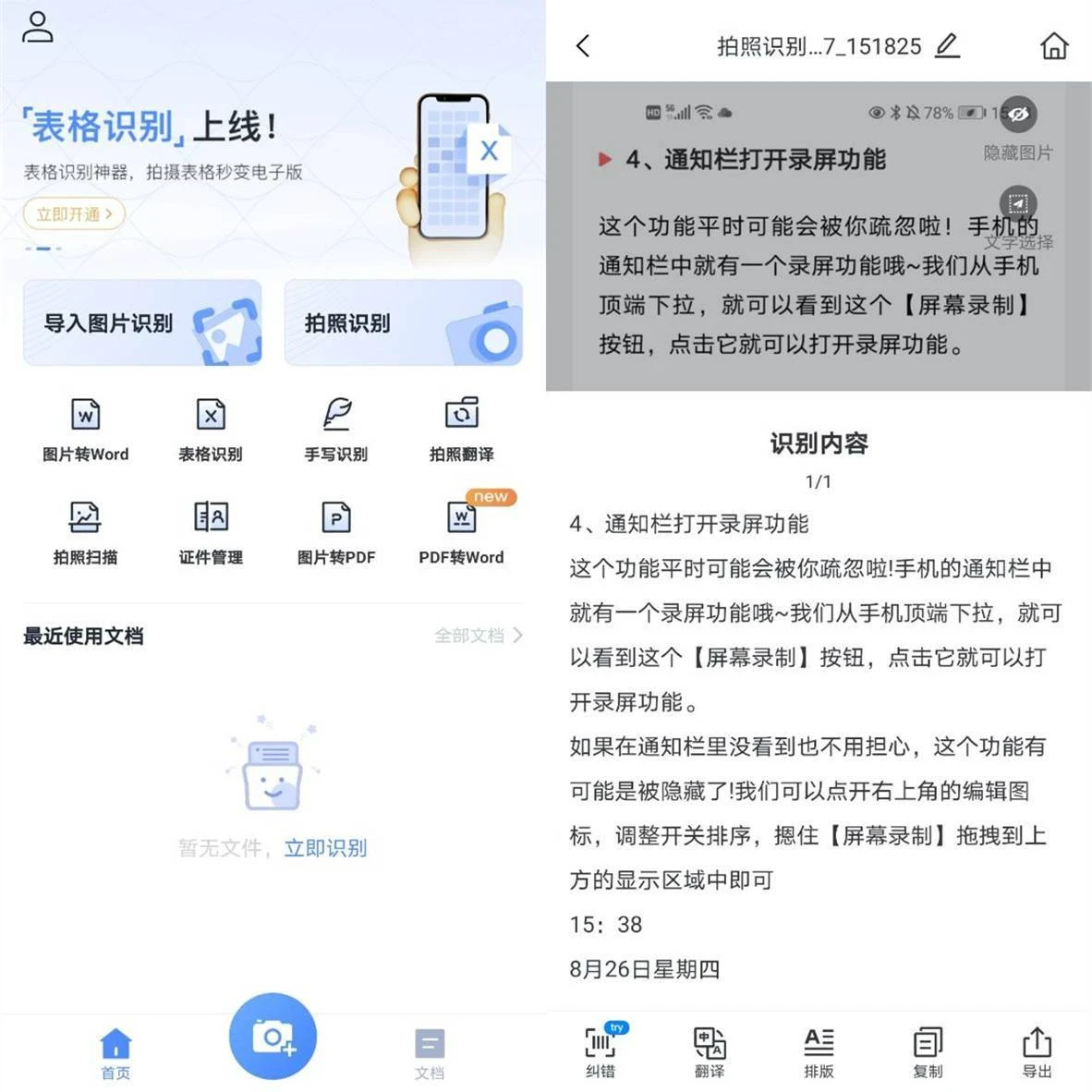1092x1092 pixels.
Task: Tap the 立即开通 button
Action: [74, 214]
